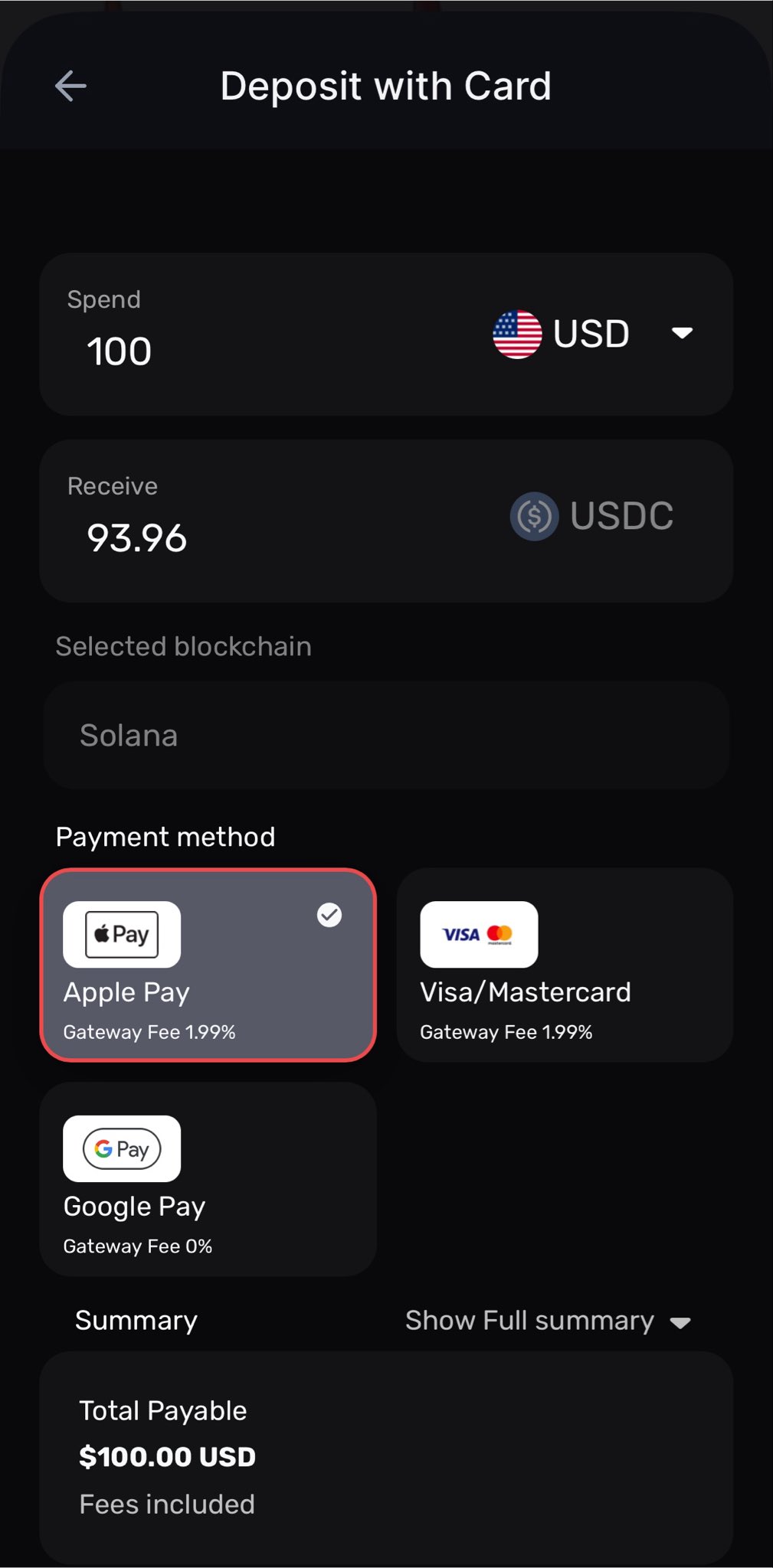This screenshot has width=773, height=1568.
Task: Choose Visa/Mastercard as payment method
Action: pos(565,965)
